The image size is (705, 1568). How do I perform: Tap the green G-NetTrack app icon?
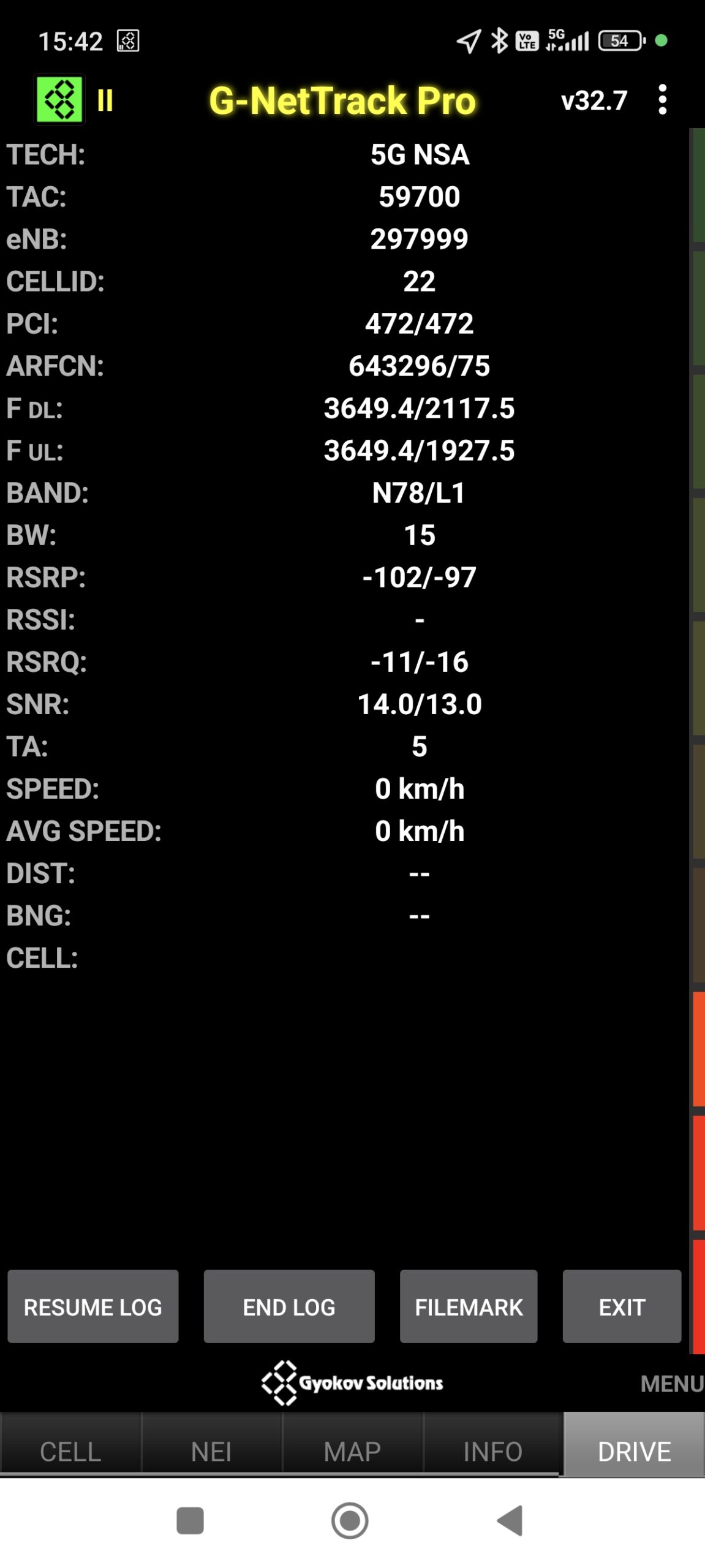tap(59, 100)
